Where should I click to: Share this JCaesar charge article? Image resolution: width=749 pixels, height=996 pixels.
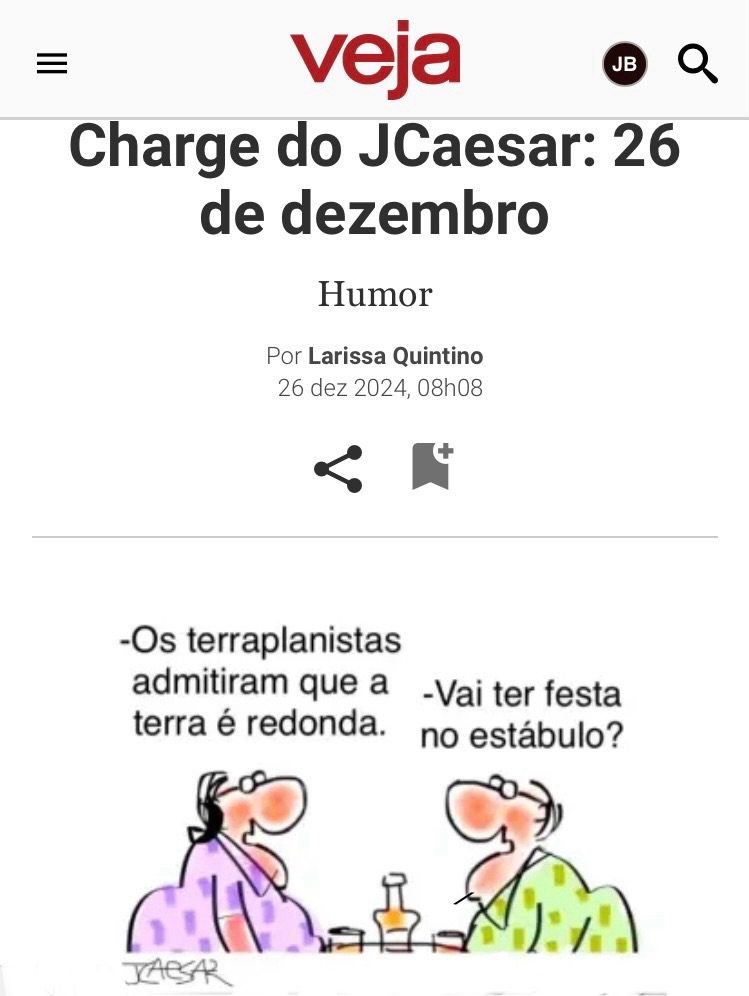[338, 468]
